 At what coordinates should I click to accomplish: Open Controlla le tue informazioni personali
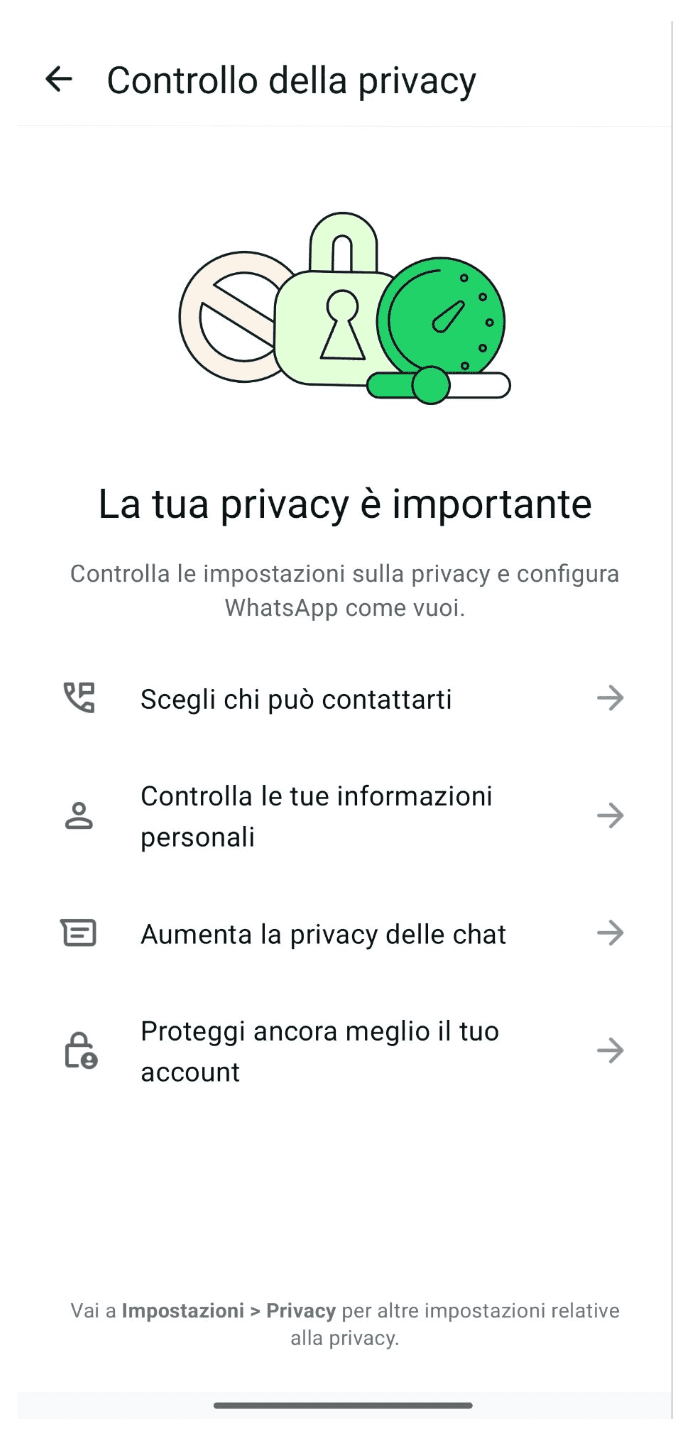click(x=342, y=816)
